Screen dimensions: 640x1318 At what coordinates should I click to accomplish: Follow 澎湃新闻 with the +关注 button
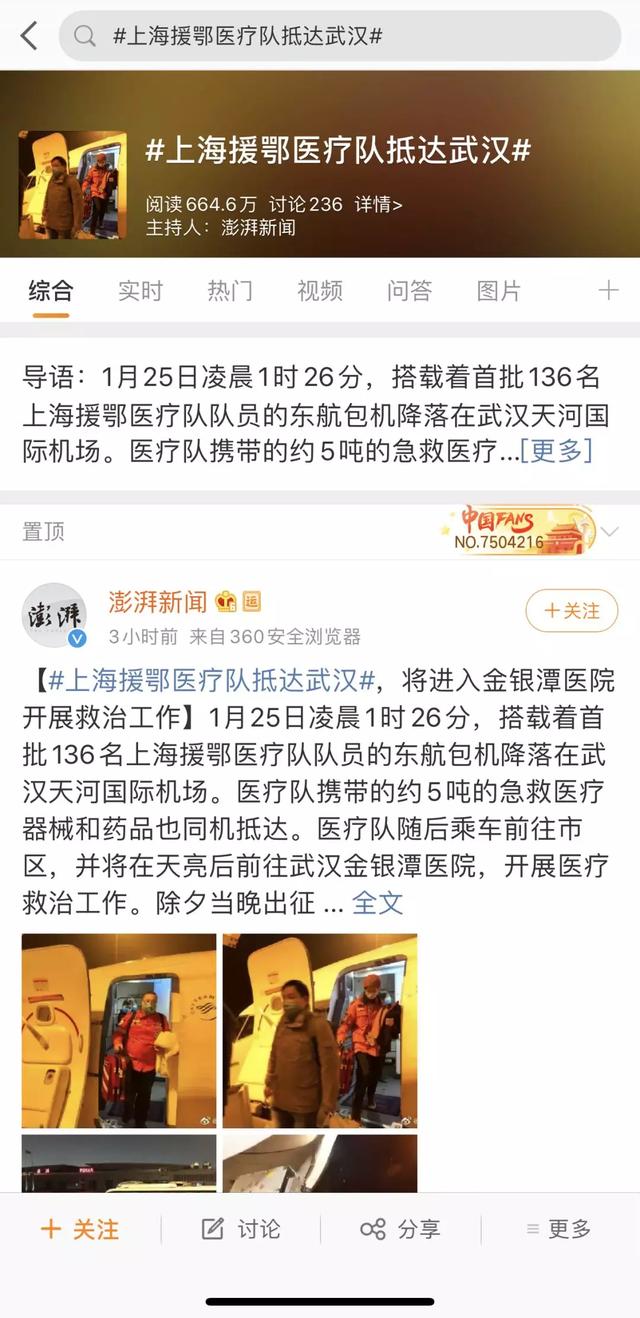tap(572, 610)
